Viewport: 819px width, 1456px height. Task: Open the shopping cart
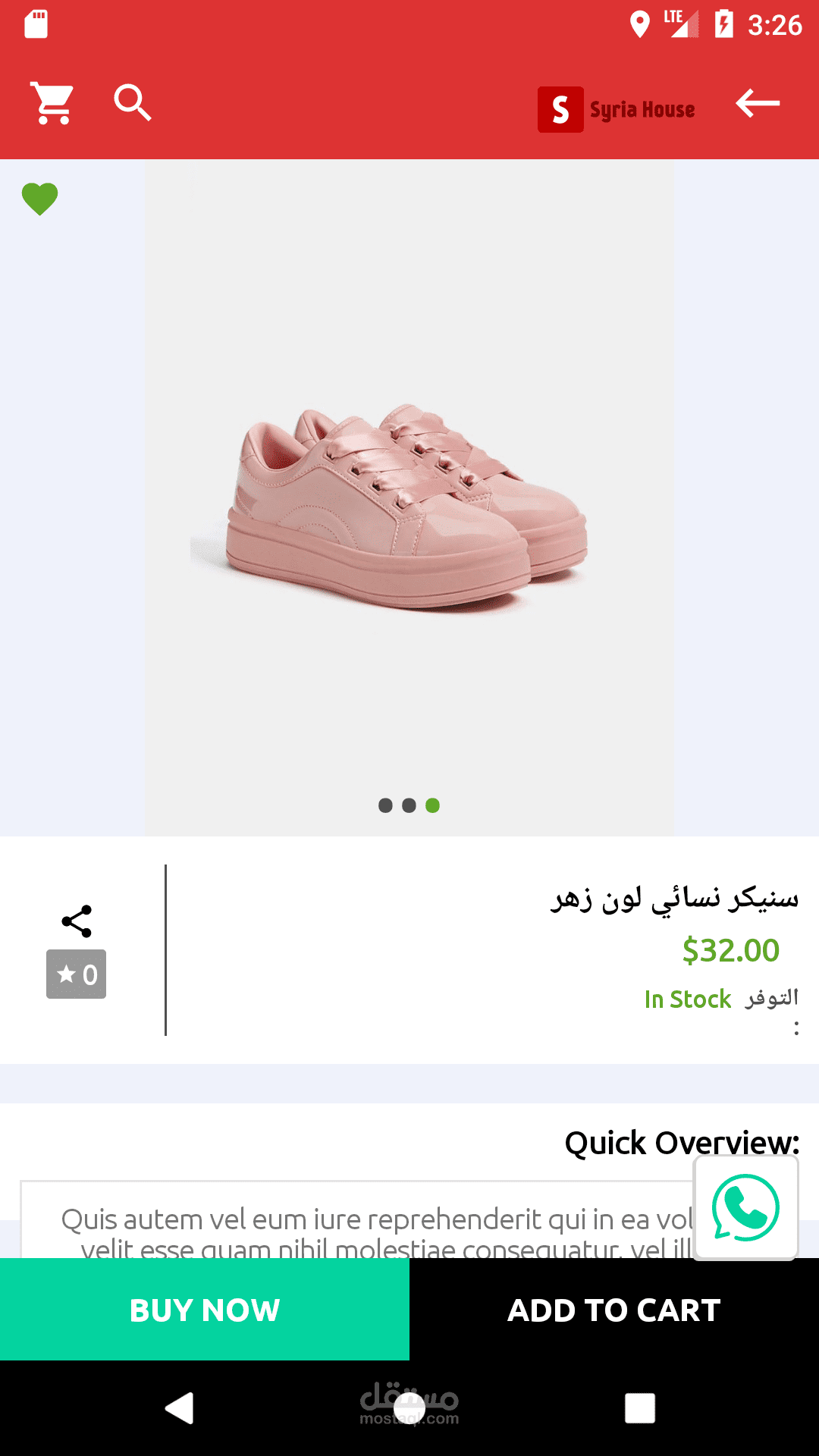click(x=52, y=102)
